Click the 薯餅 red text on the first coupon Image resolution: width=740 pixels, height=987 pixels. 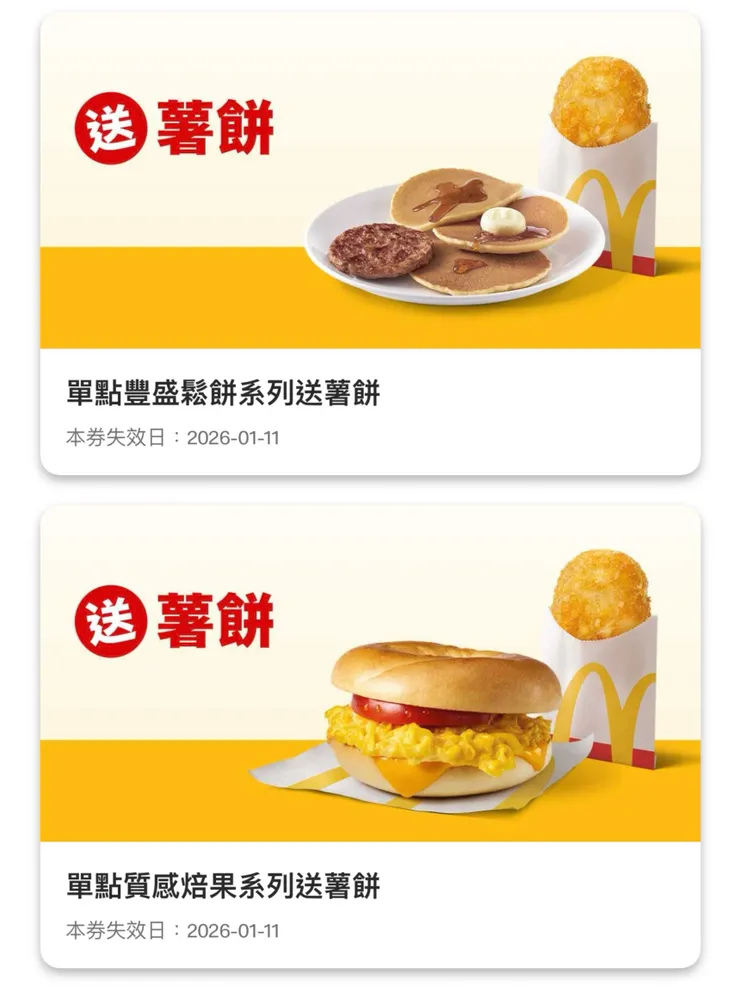[x=215, y=125]
